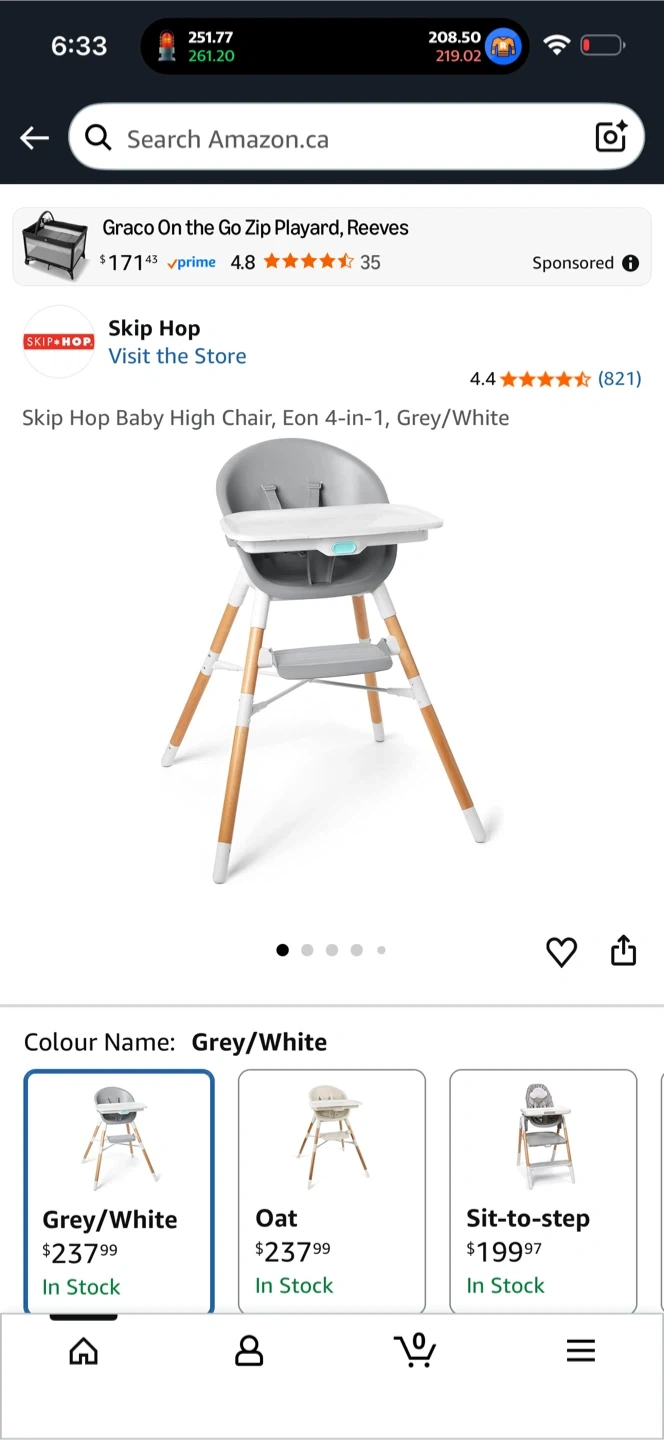
Task: Open the sponsored ad info icon
Action: point(631,263)
